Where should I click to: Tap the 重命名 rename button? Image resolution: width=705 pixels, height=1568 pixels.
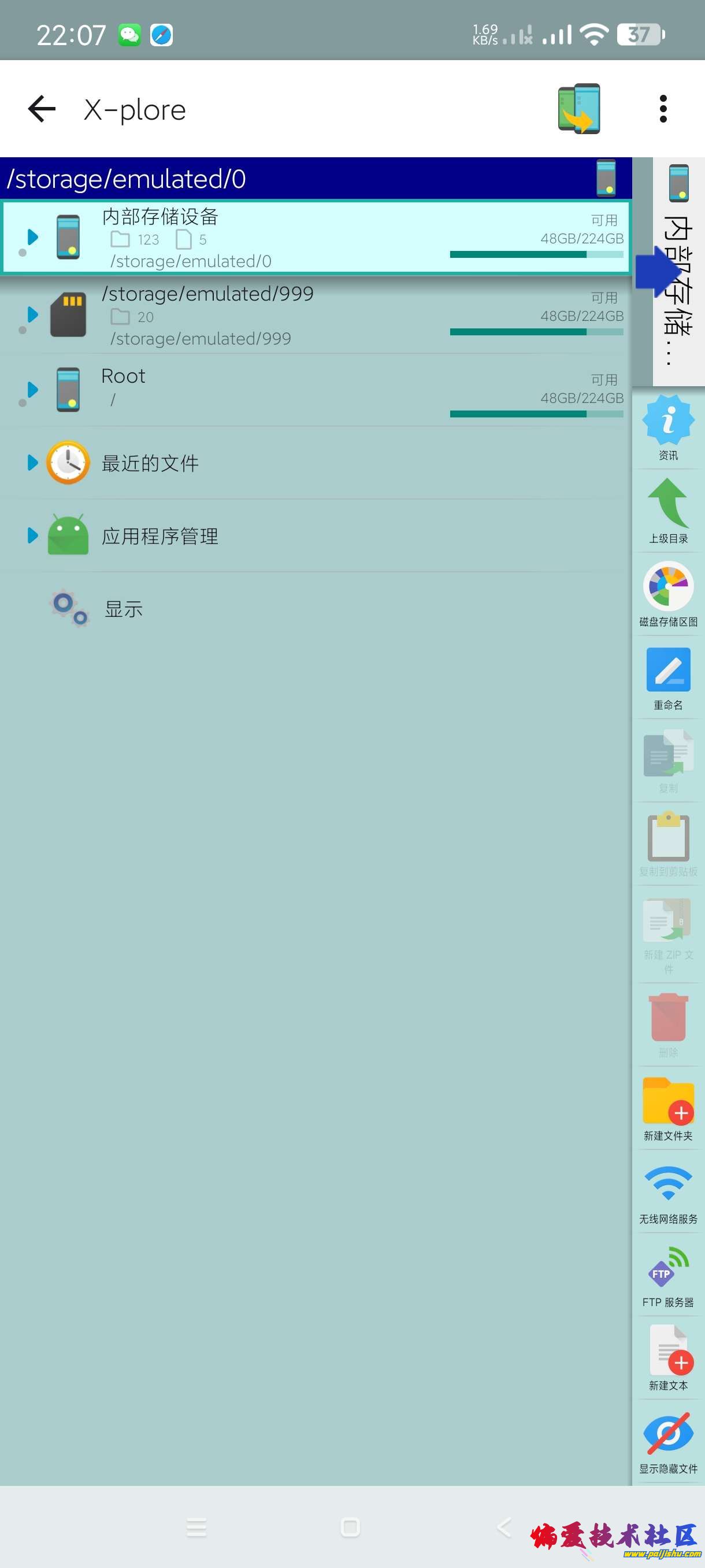[x=668, y=678]
